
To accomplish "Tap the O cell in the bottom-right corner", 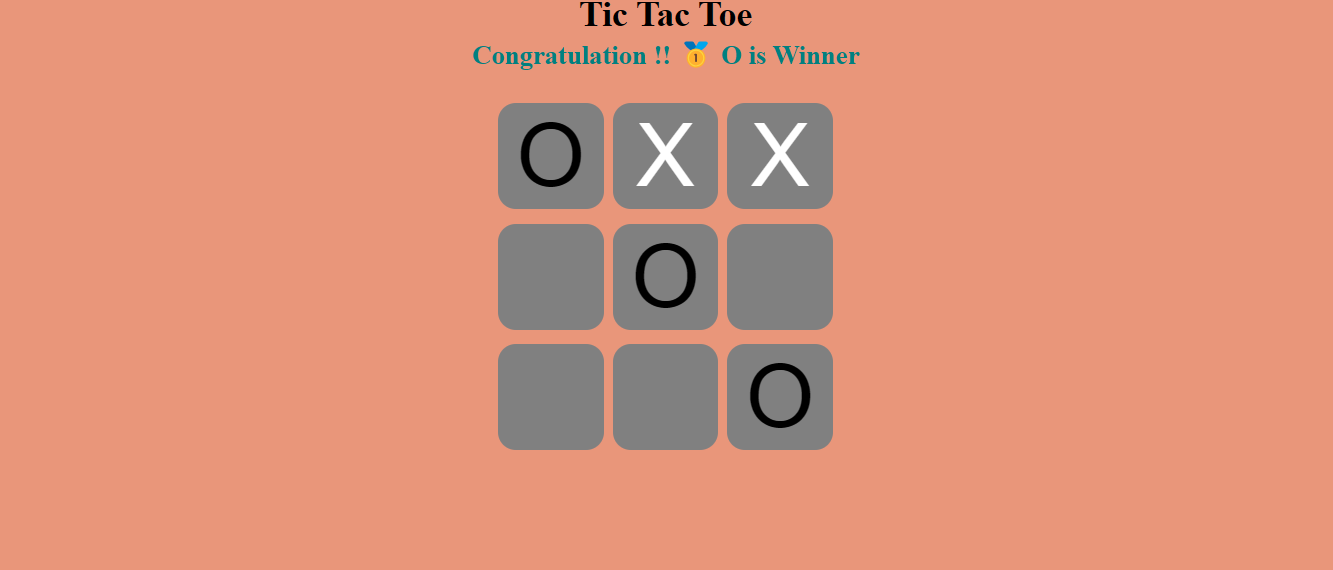I will pyautogui.click(x=779, y=397).
